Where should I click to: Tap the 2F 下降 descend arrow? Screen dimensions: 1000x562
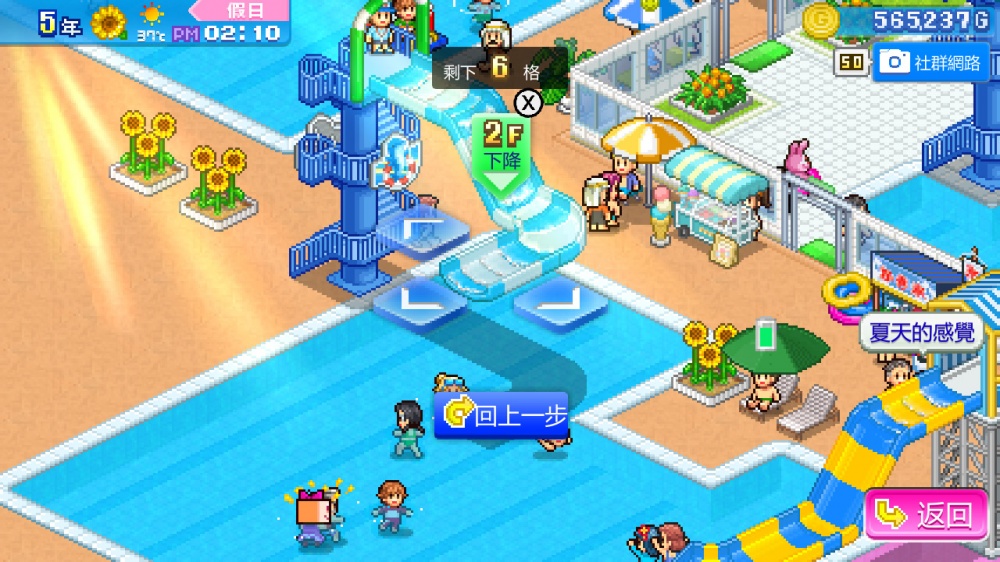coord(502,157)
